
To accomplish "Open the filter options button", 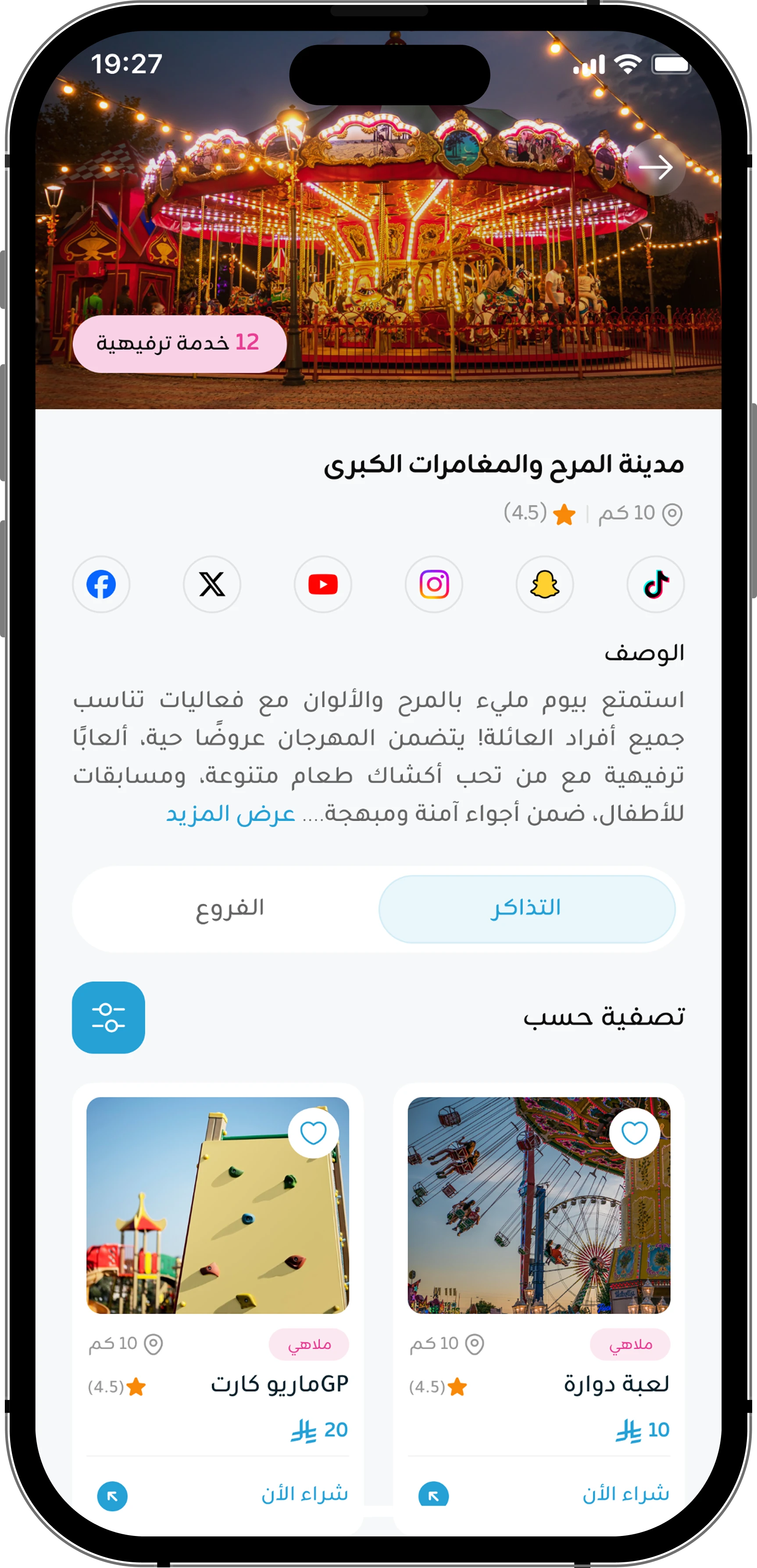I will [108, 1017].
